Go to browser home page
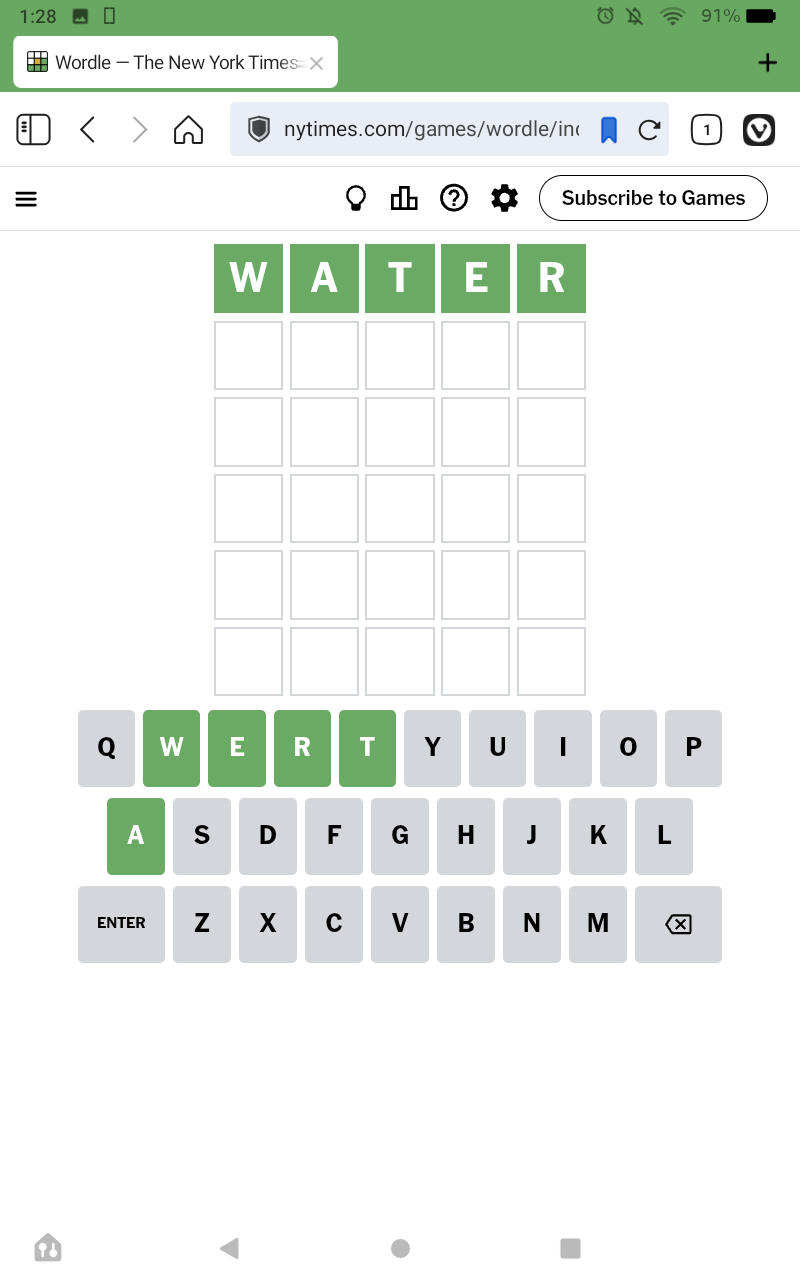This screenshot has height=1280, width=800. click(x=188, y=129)
